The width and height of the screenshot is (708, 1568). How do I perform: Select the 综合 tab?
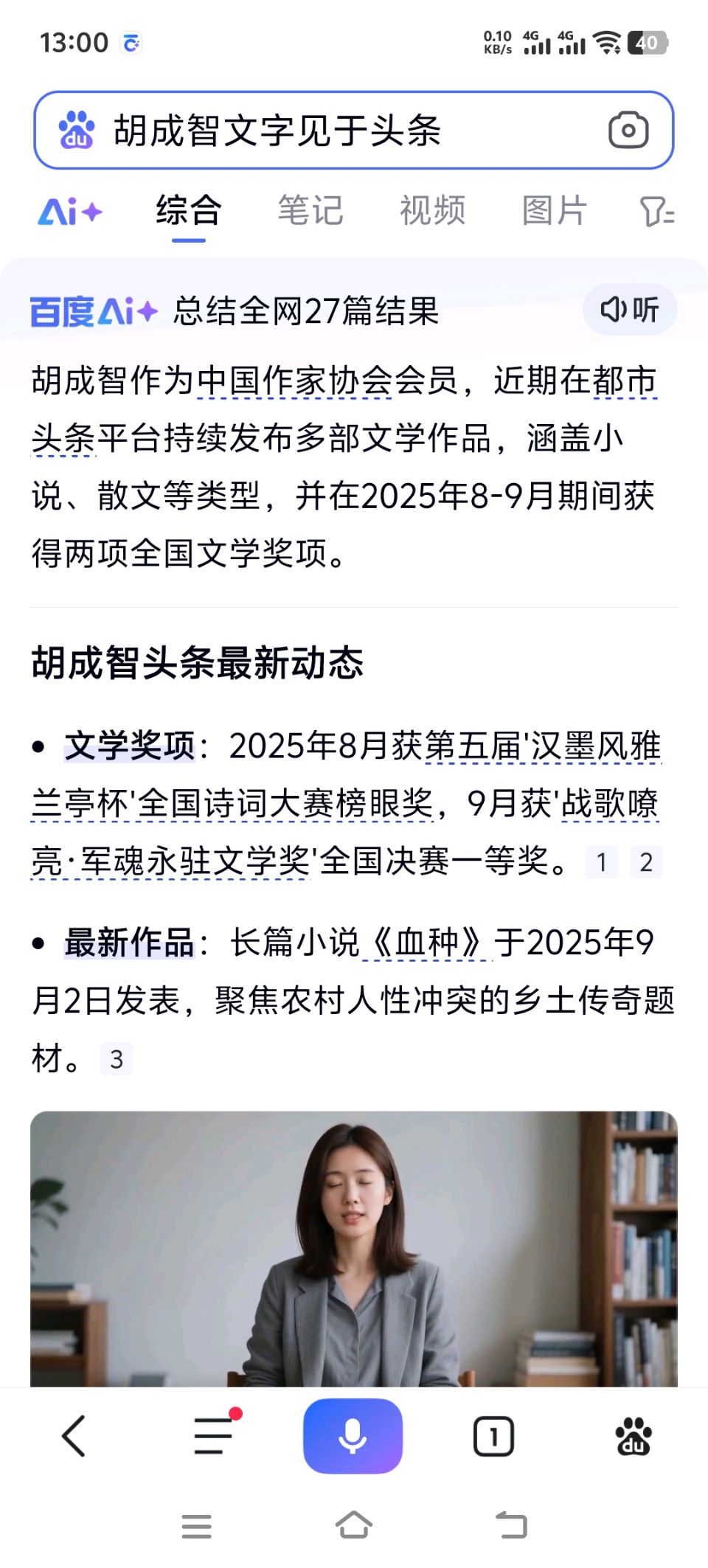tap(189, 211)
